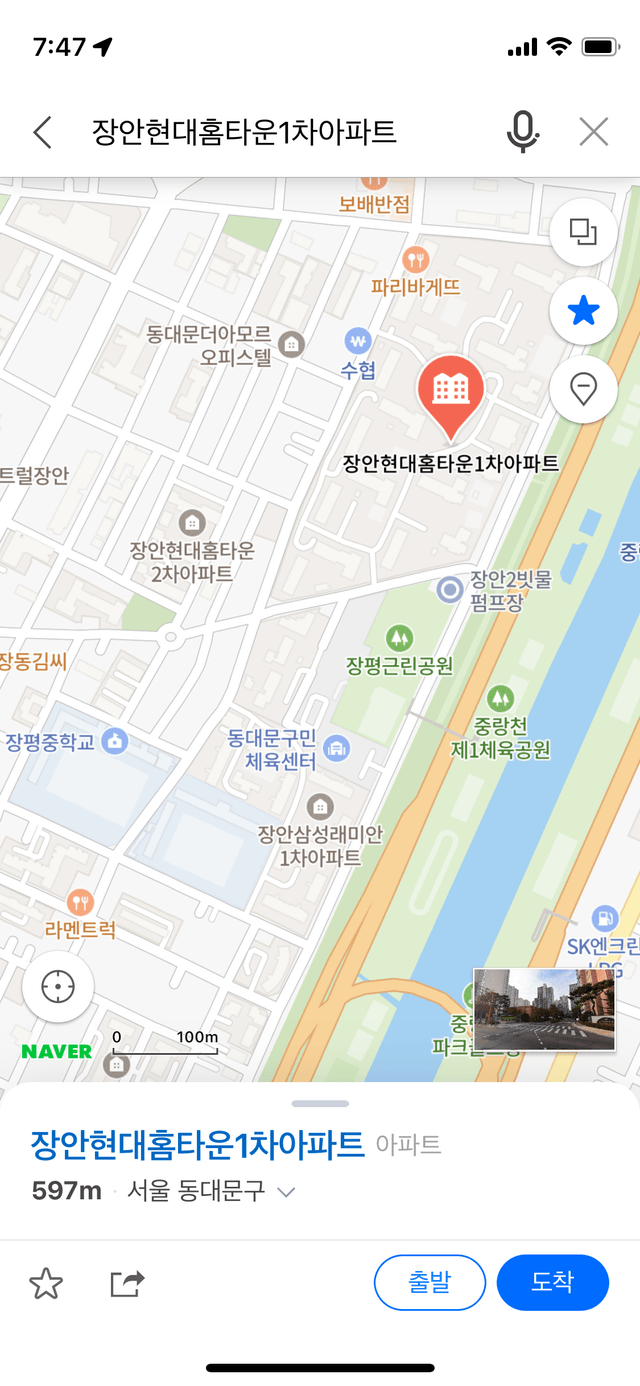The height and width of the screenshot is (1386, 640).
Task: Expand the 서울 동대문구 address dropdown
Action: (x=286, y=1192)
